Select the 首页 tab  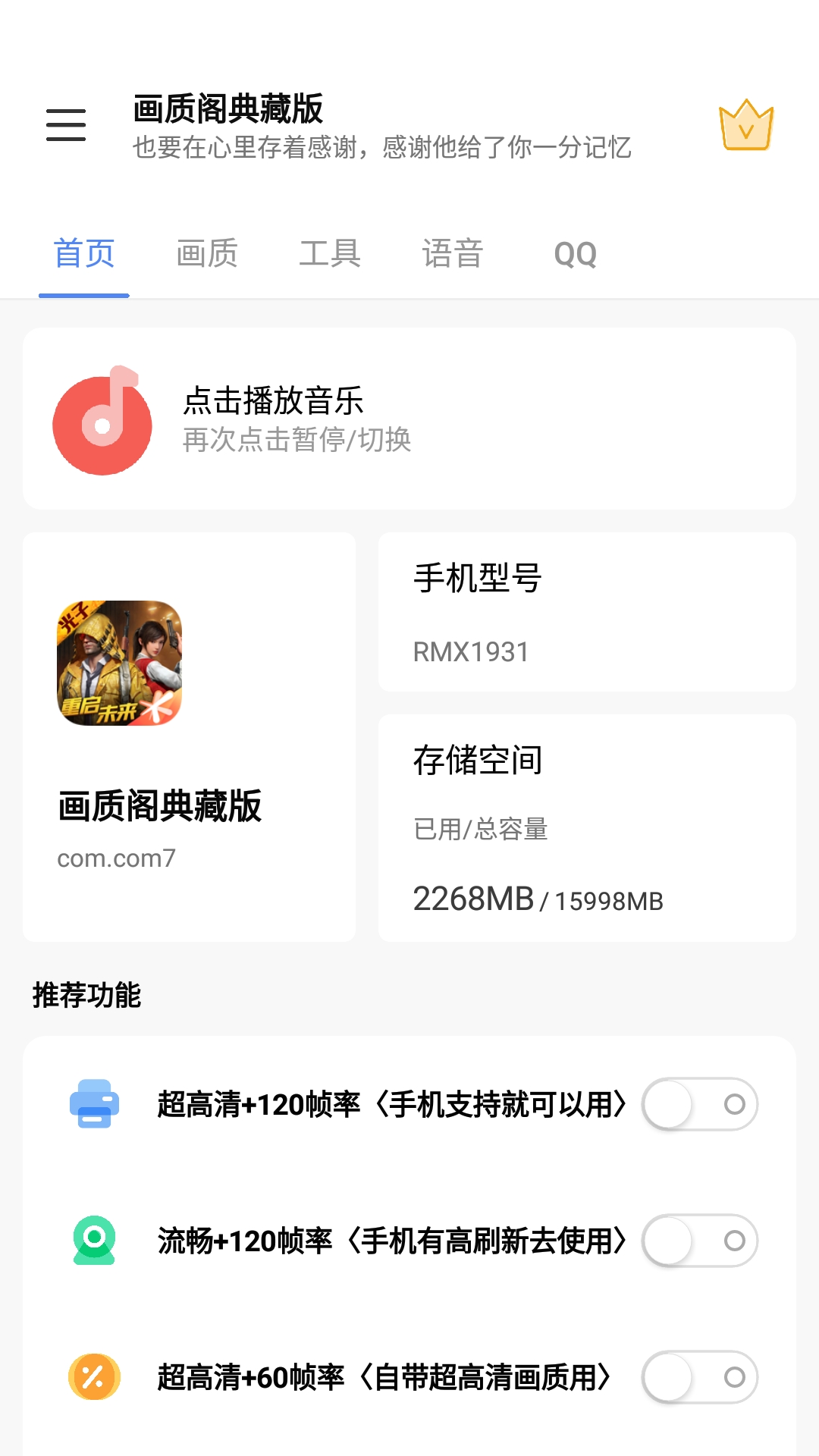[83, 253]
